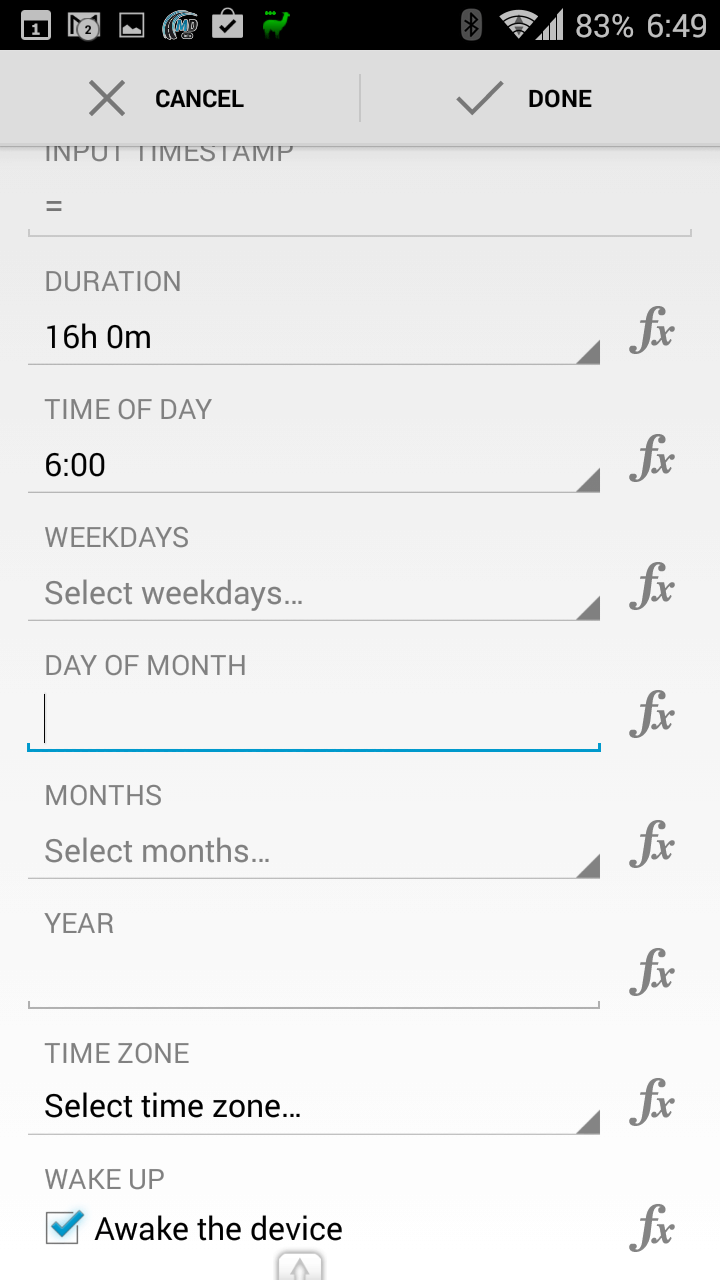Tap the fx icon for Wake Up
Image resolution: width=720 pixels, height=1280 pixels.
(x=652, y=1230)
